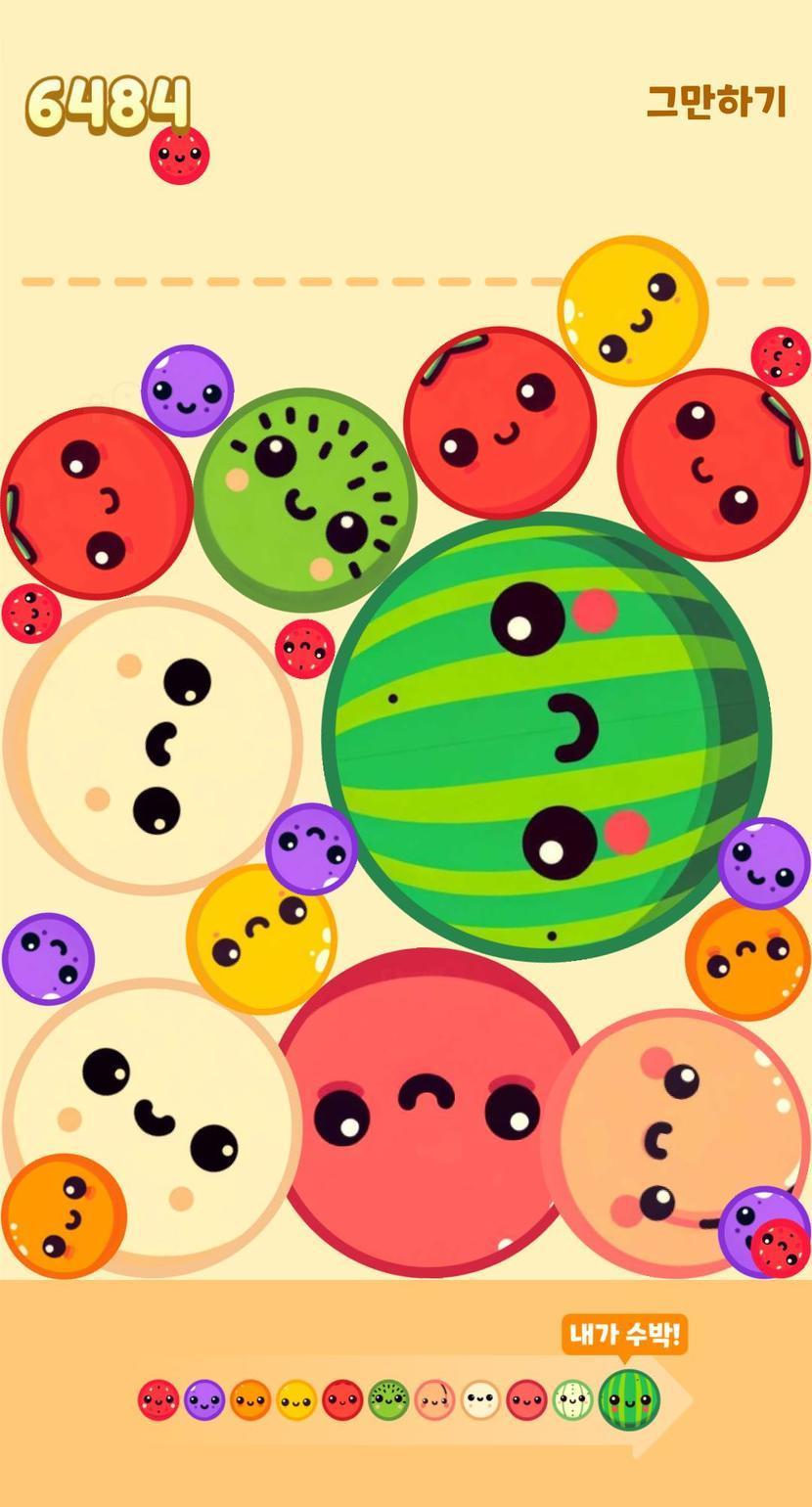The image size is (812, 1507).
Task: Tap the 그만하기 quit button
Action: tap(717, 102)
